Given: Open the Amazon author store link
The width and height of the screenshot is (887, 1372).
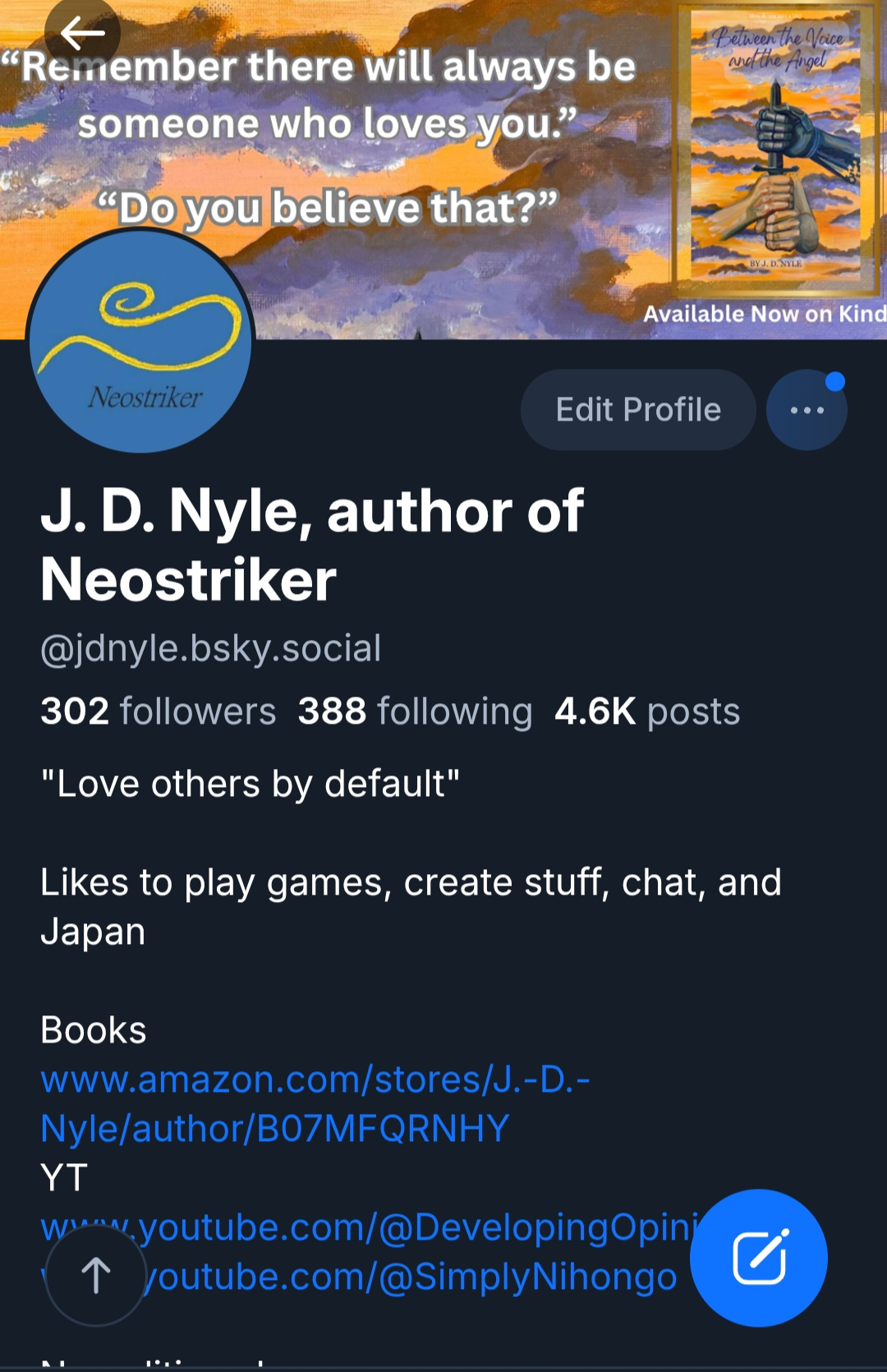Looking at the screenshot, I should [315, 1103].
